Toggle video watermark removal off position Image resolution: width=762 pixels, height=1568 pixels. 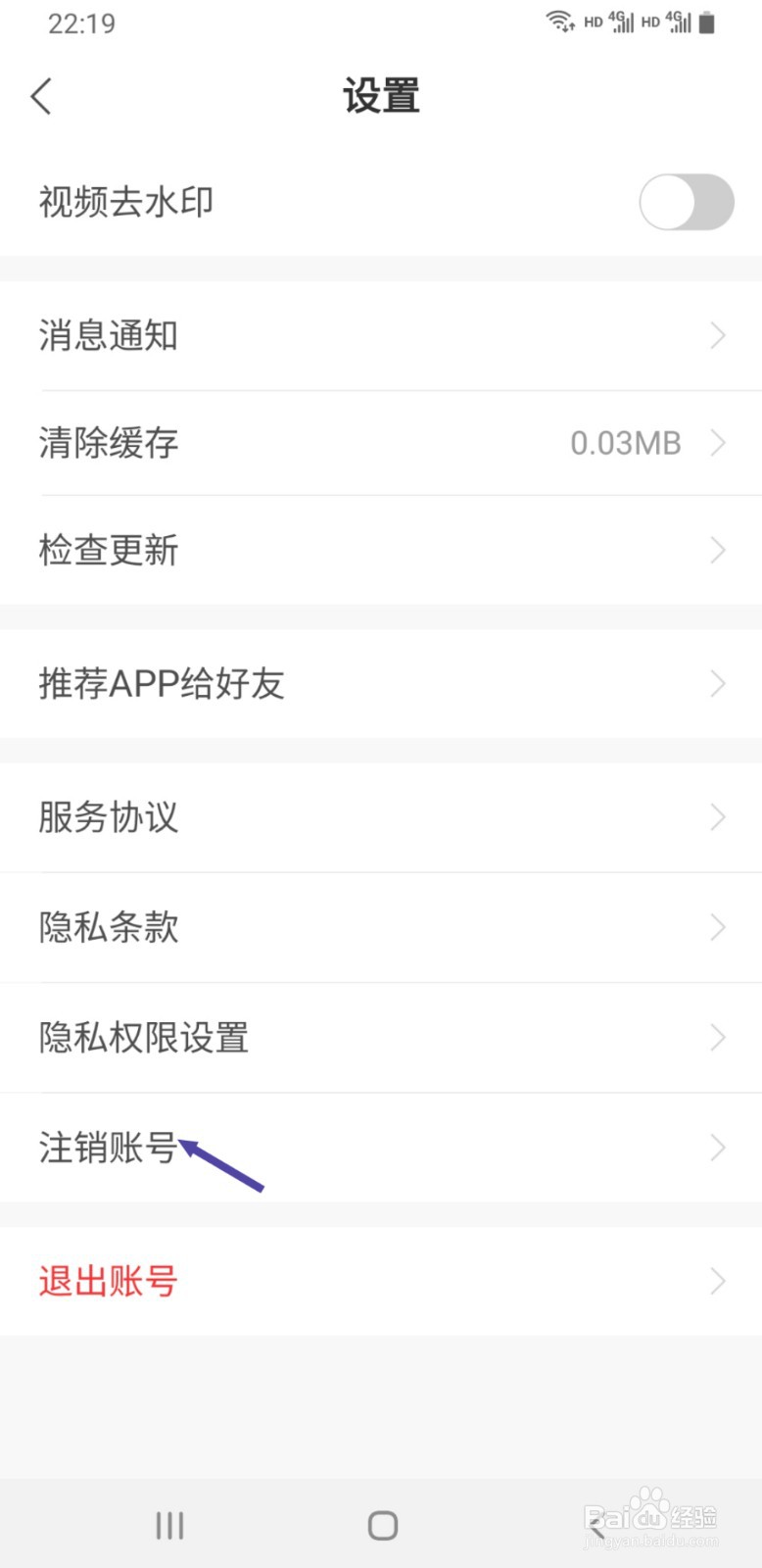[x=686, y=202]
